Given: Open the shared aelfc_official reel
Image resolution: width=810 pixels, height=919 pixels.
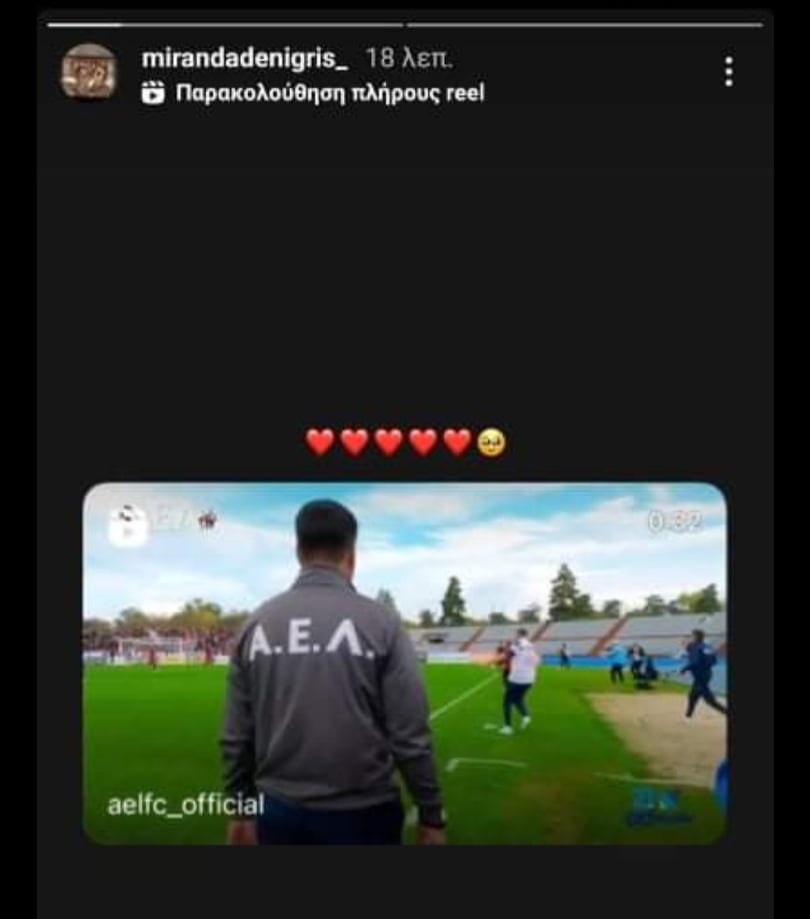Looking at the screenshot, I should point(404,663).
